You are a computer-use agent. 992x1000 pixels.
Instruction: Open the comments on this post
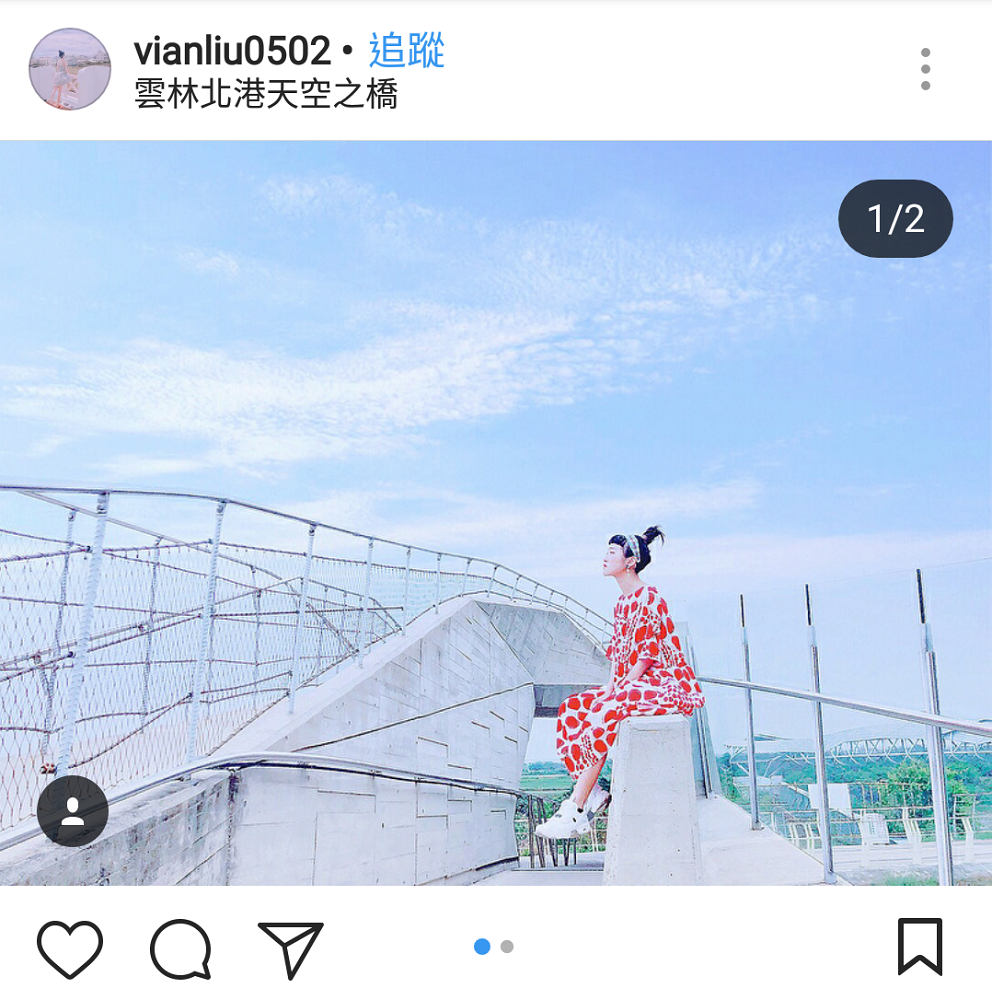click(181, 948)
